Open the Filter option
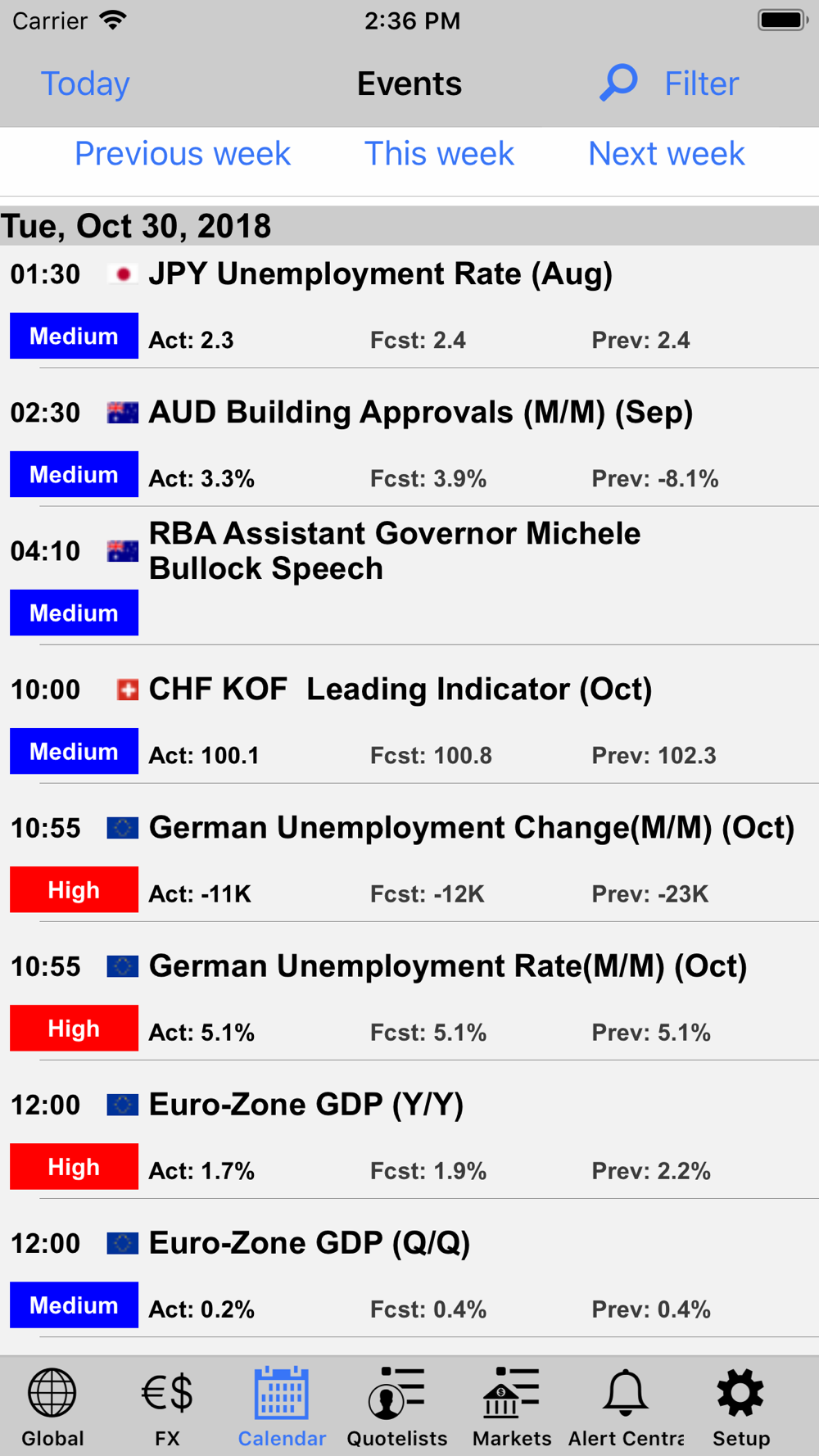 pos(701,84)
